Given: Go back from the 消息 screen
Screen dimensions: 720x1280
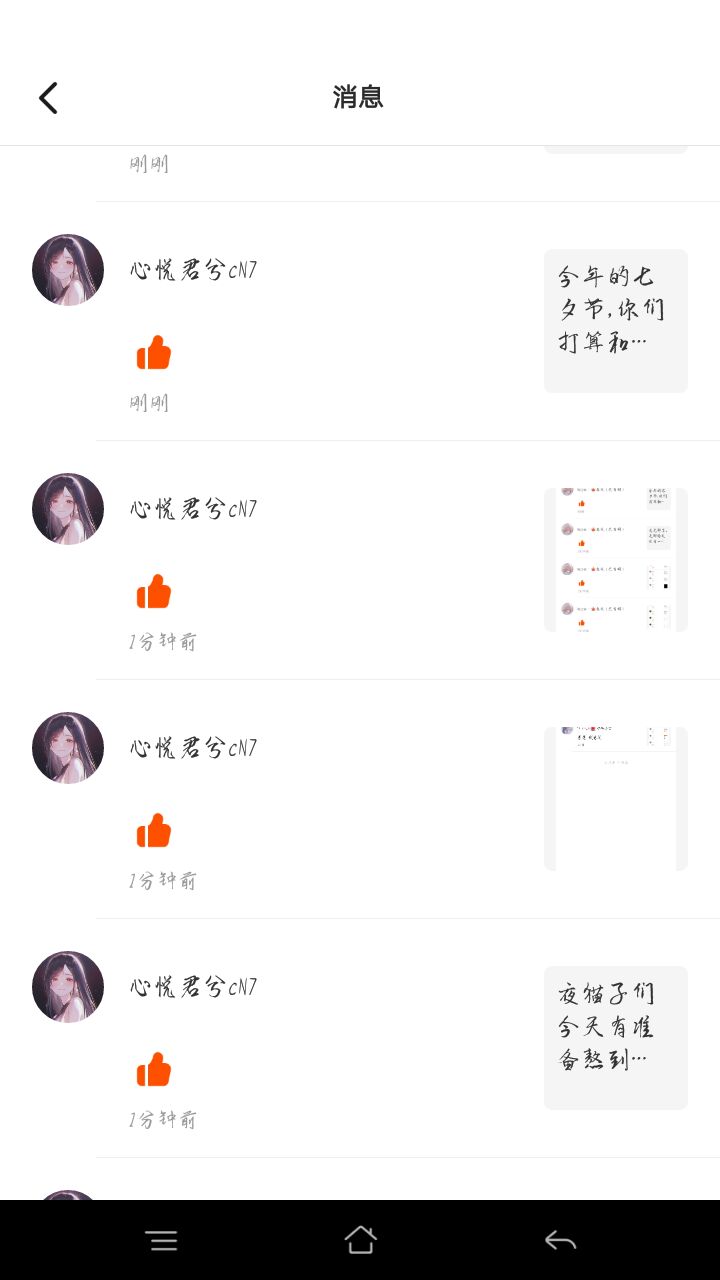Looking at the screenshot, I should pyautogui.click(x=48, y=98).
